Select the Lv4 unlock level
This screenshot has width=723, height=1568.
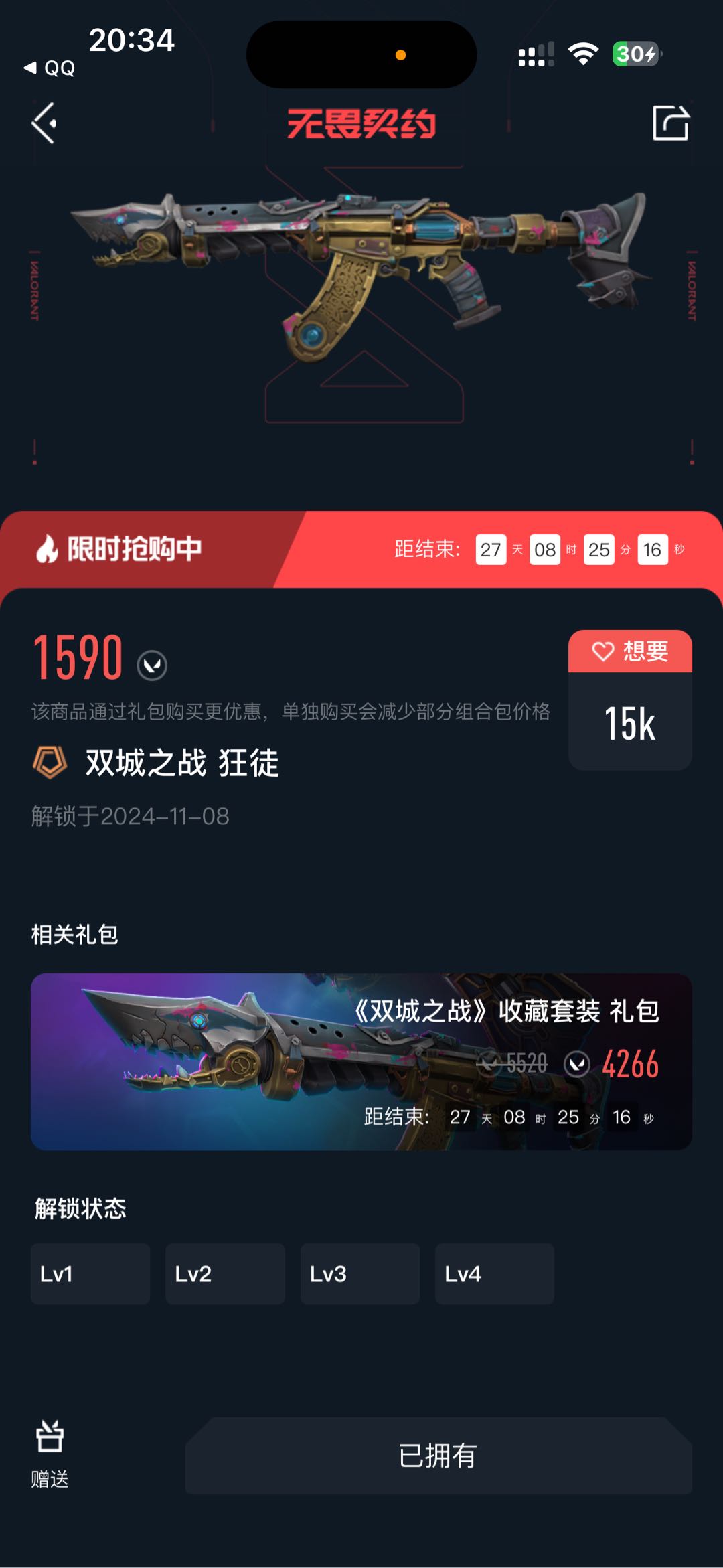pos(494,1273)
